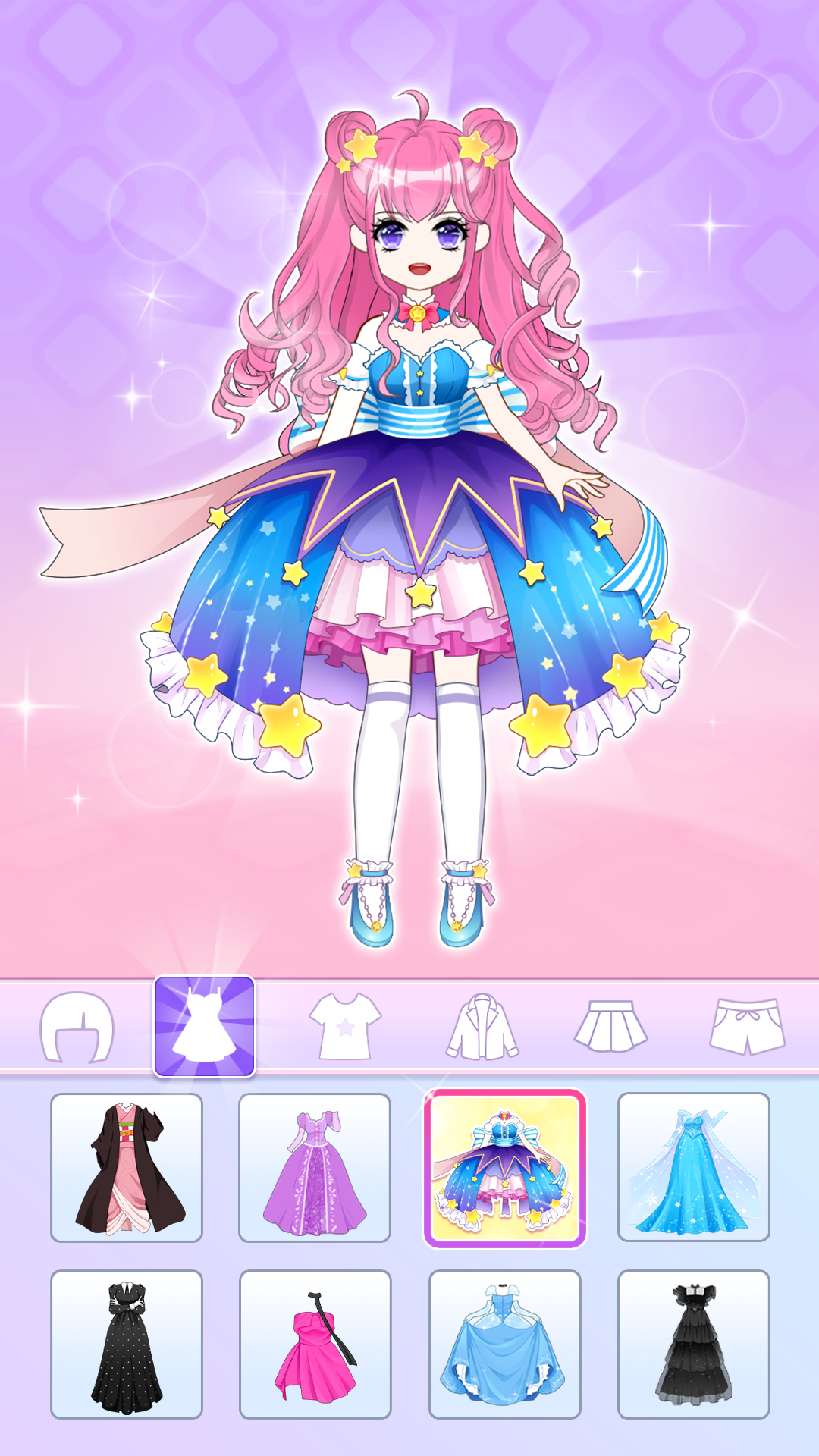Pick the short hot pink dress
819x1456 pixels.
(x=315, y=1345)
